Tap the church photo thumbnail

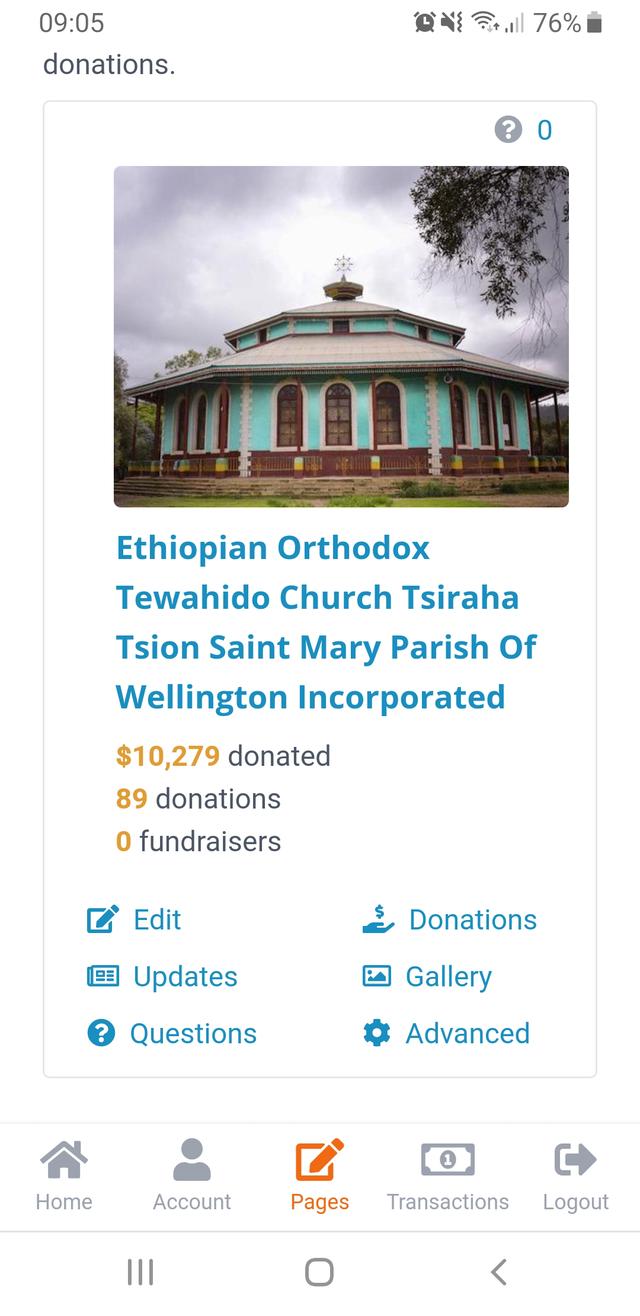(x=341, y=336)
